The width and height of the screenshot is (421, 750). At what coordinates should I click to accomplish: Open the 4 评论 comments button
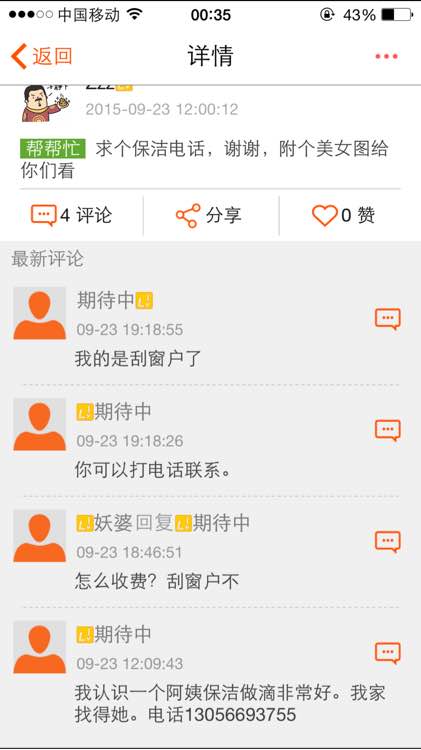[x=71, y=215]
